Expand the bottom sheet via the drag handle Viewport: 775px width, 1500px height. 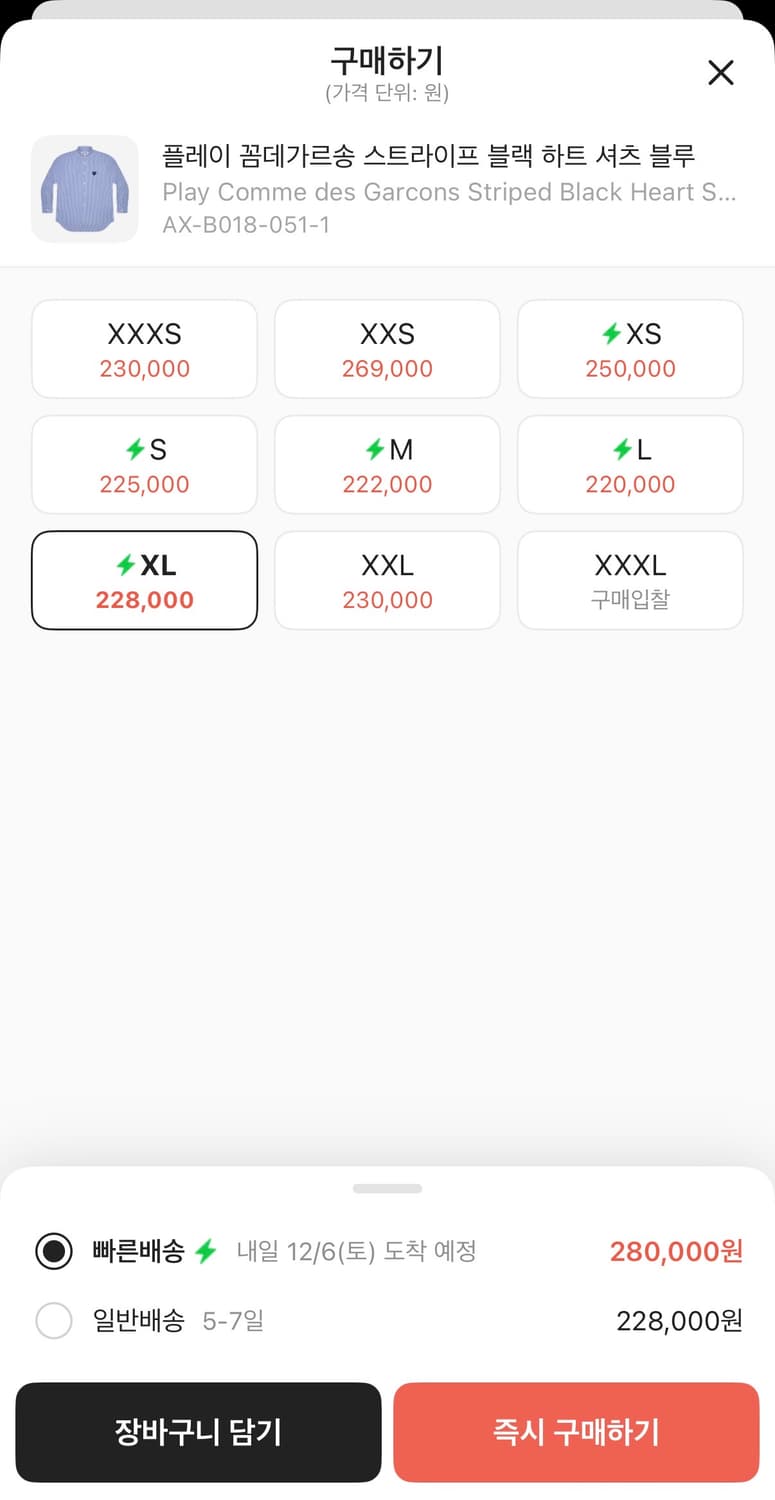coord(387,1188)
